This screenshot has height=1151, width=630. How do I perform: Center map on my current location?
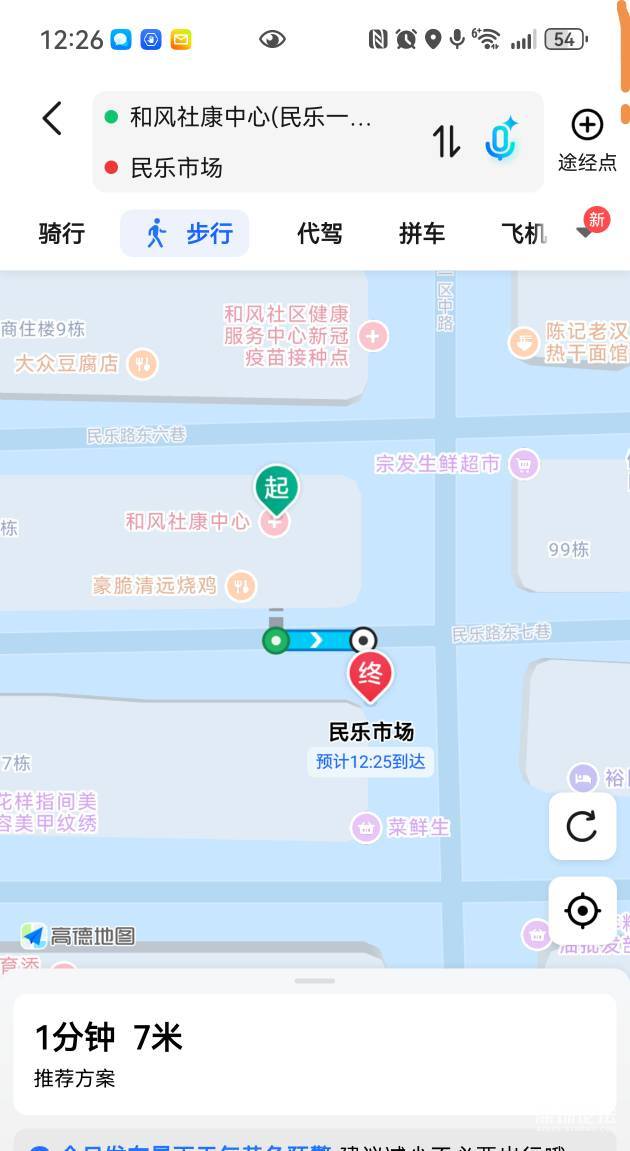[x=582, y=911]
